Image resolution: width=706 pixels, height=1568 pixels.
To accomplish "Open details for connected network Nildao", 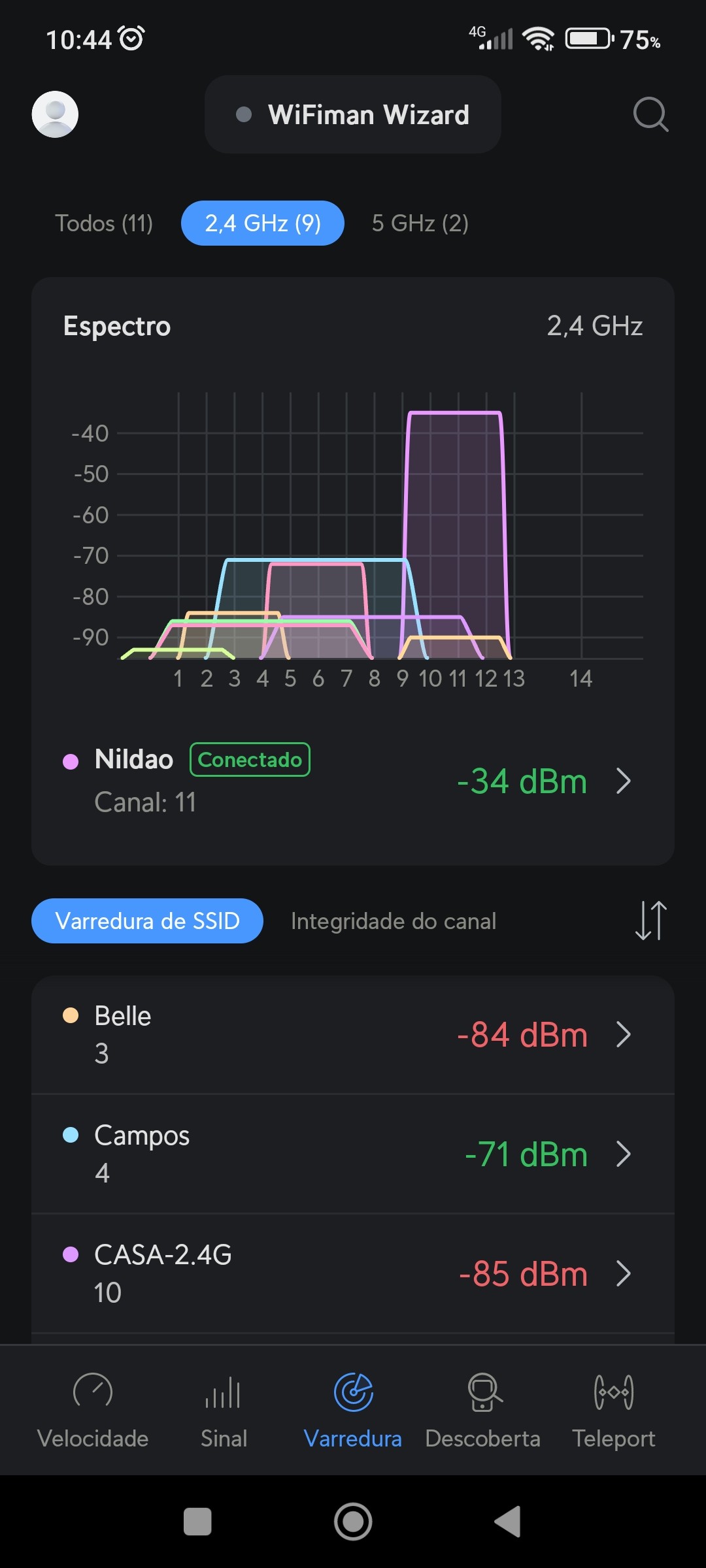I will [x=353, y=781].
